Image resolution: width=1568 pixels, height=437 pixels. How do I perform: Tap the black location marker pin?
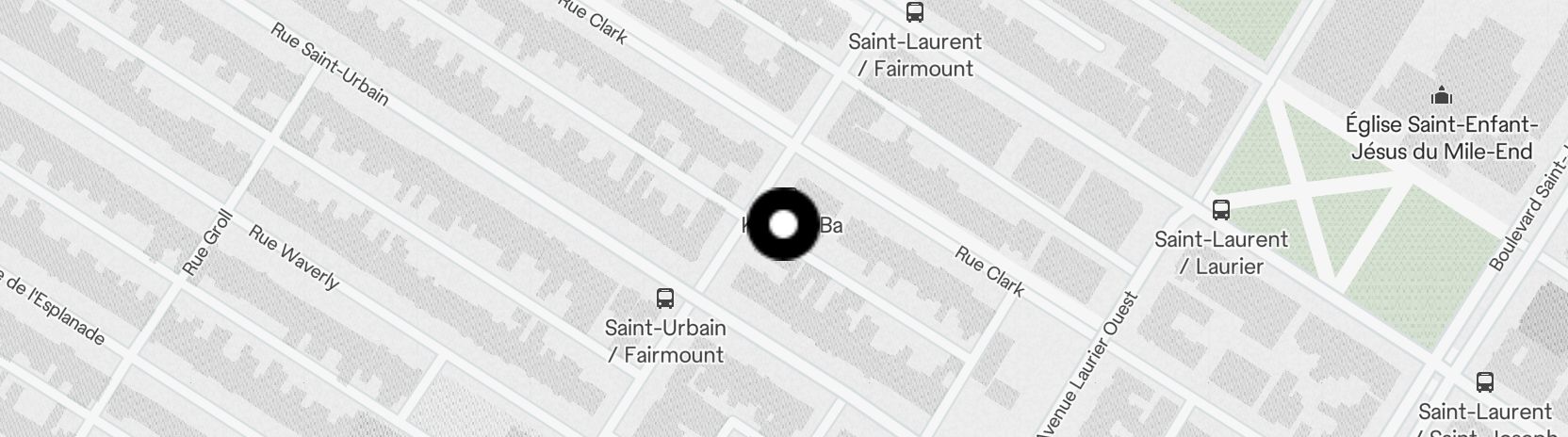point(783,225)
